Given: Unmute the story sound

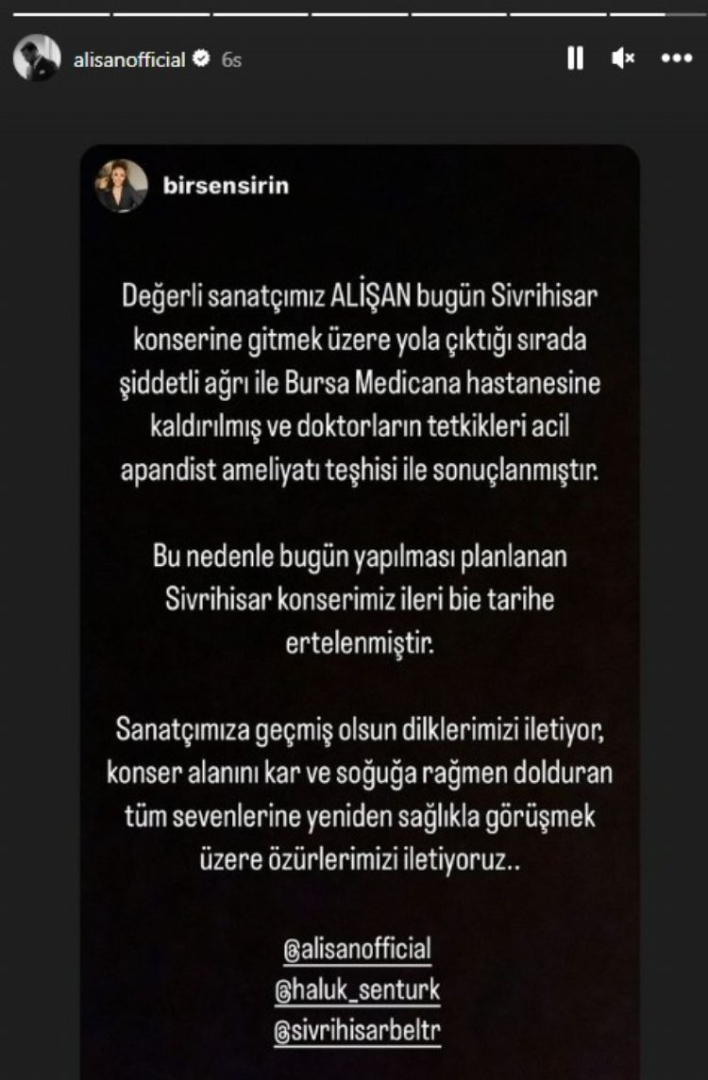Looking at the screenshot, I should pyautogui.click(x=623, y=59).
